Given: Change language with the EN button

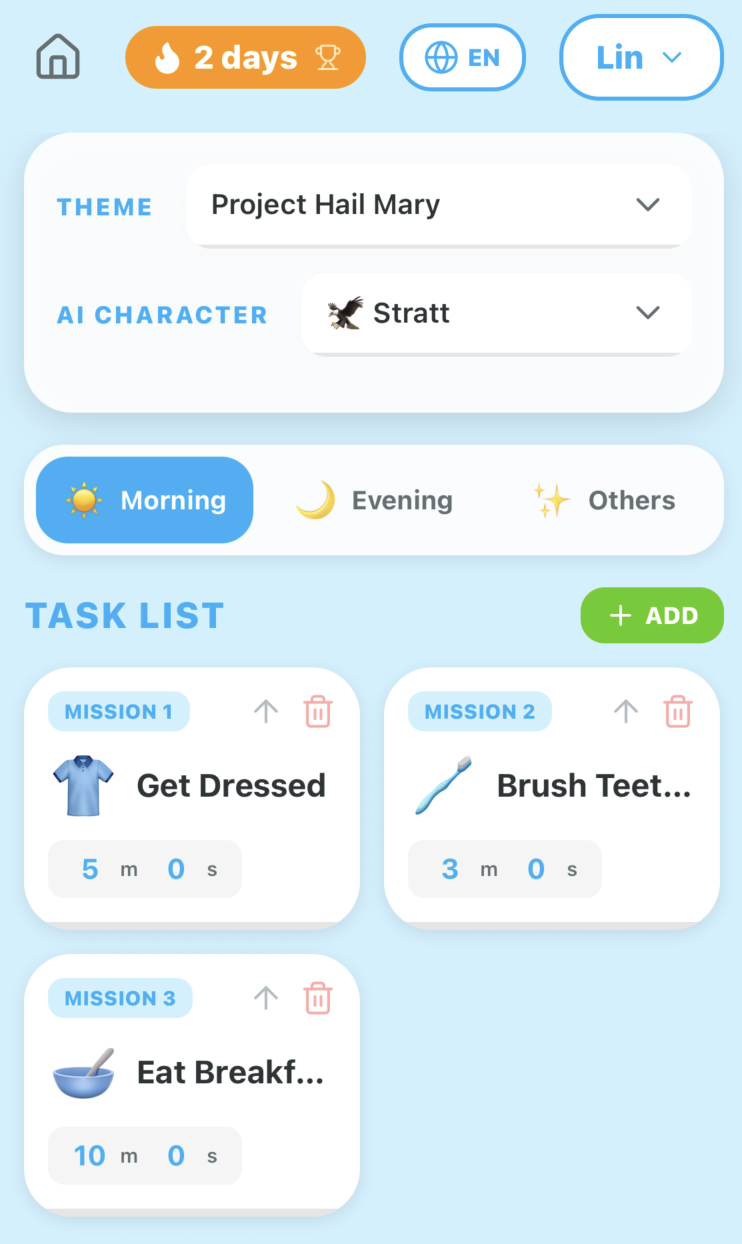Looking at the screenshot, I should (462, 58).
